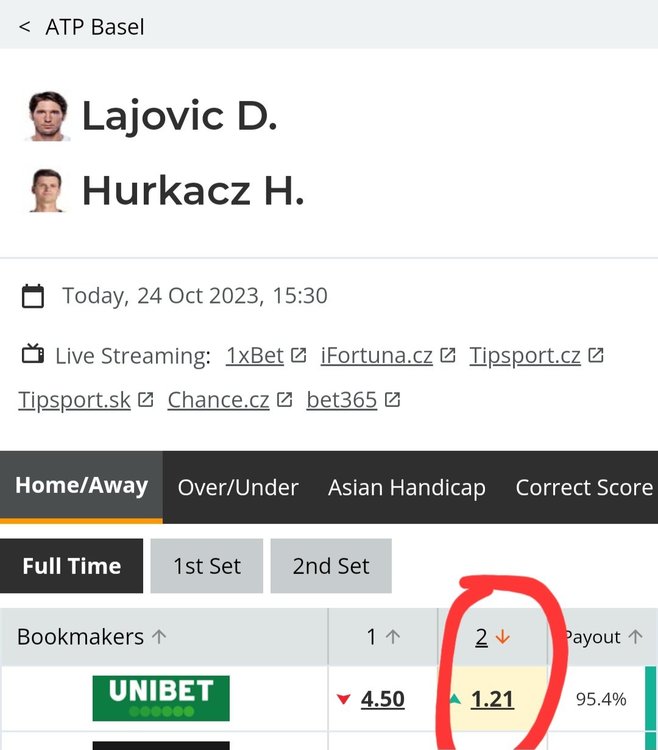The height and width of the screenshot is (750, 658).
Task: Open the Tipsport.sk streaming link
Action: coord(75,400)
